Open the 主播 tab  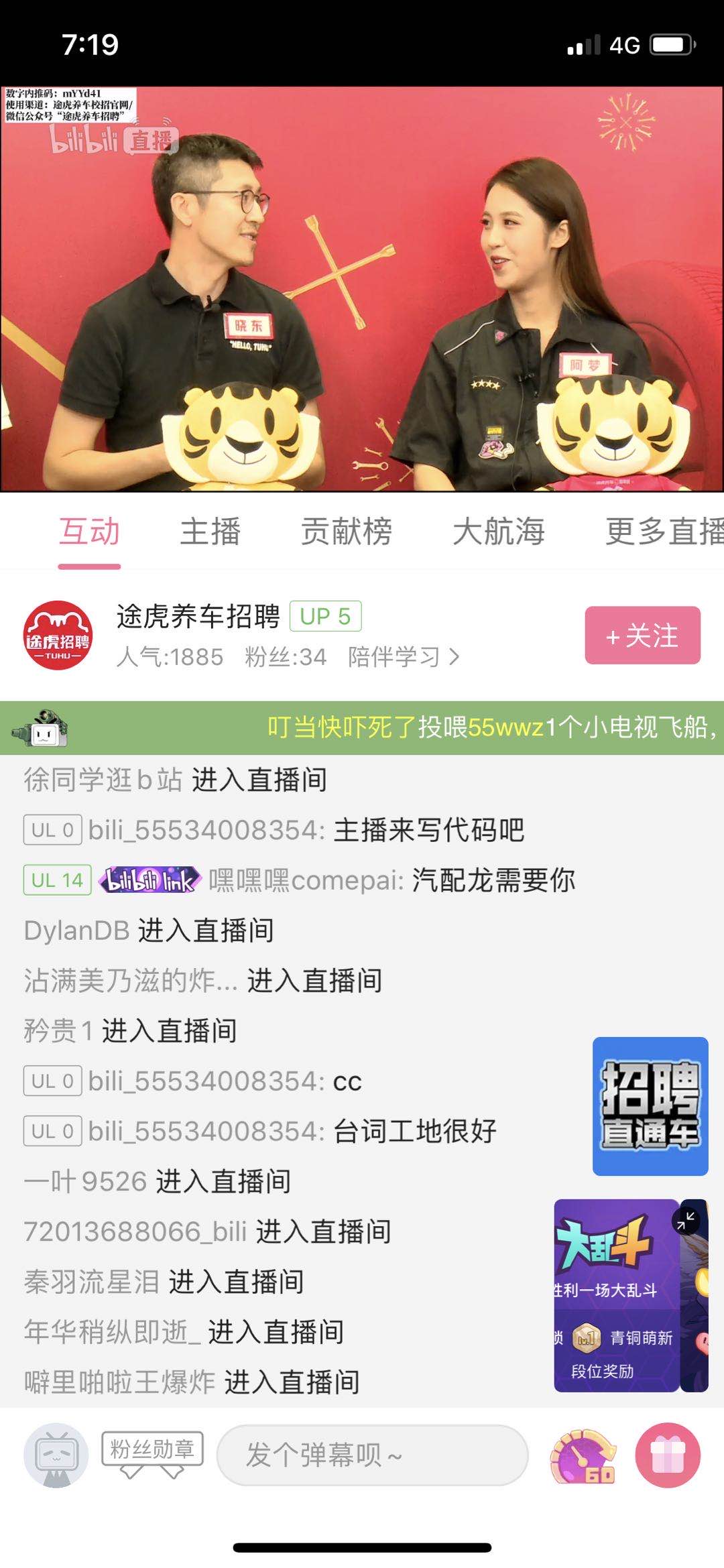(x=210, y=532)
